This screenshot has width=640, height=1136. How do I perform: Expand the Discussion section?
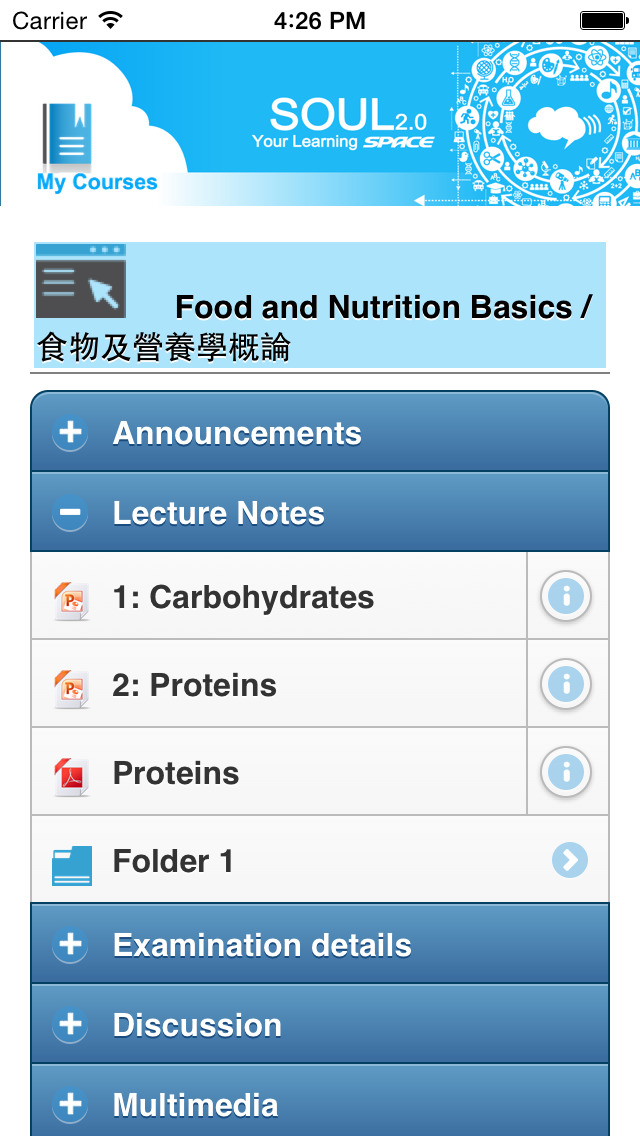point(320,1025)
